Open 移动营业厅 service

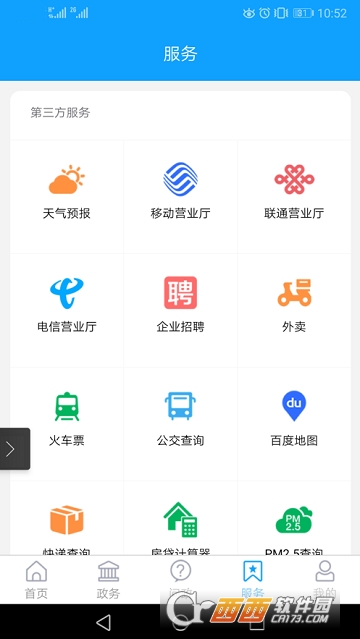(181, 197)
